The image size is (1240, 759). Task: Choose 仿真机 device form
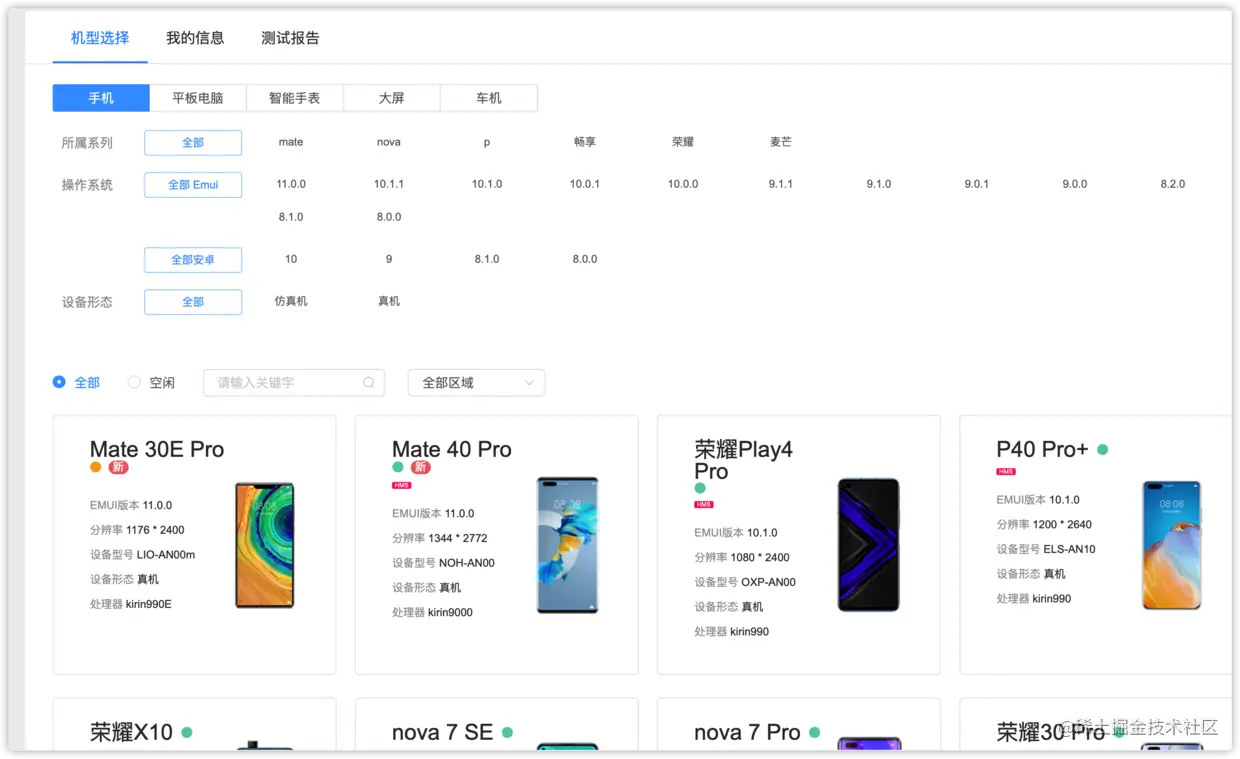291,301
